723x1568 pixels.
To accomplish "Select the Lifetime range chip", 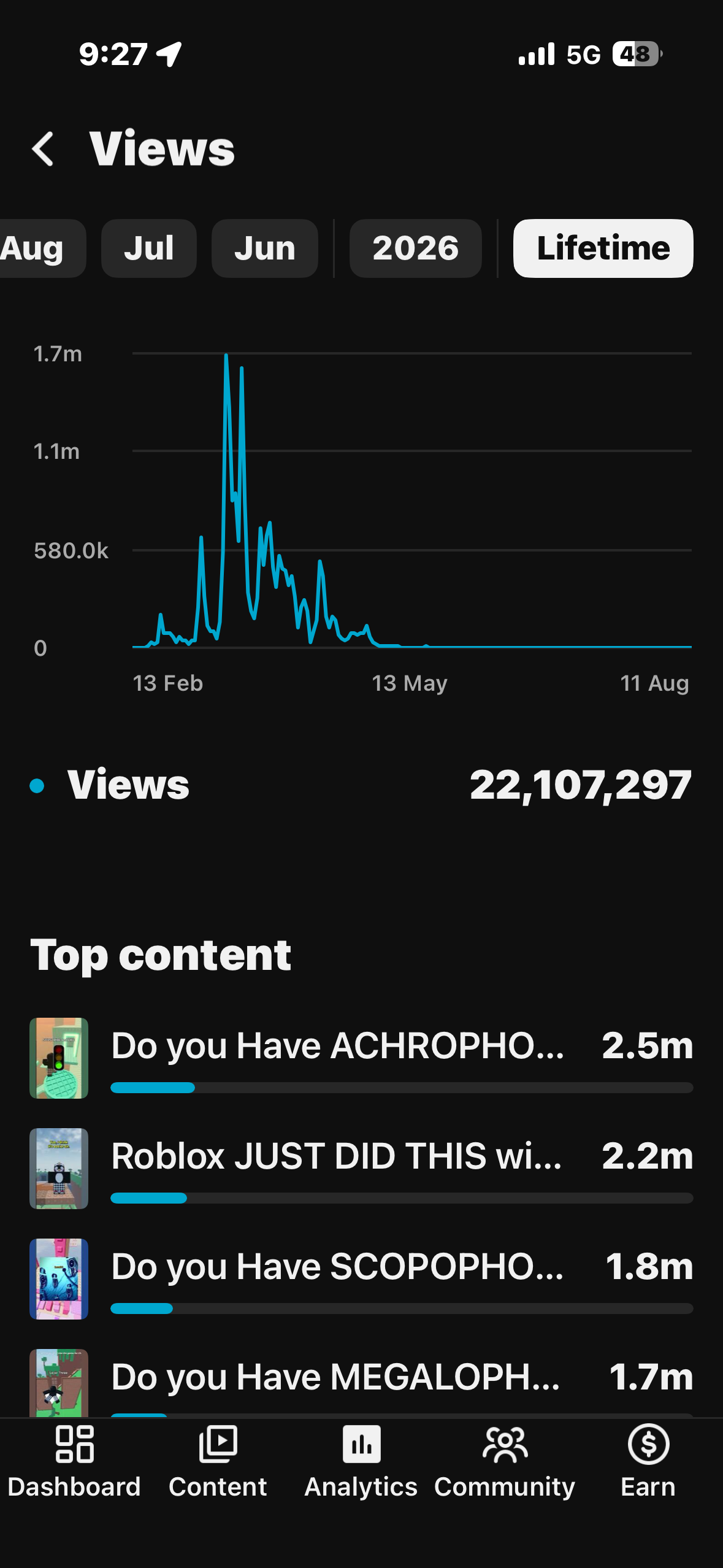I will (x=603, y=248).
